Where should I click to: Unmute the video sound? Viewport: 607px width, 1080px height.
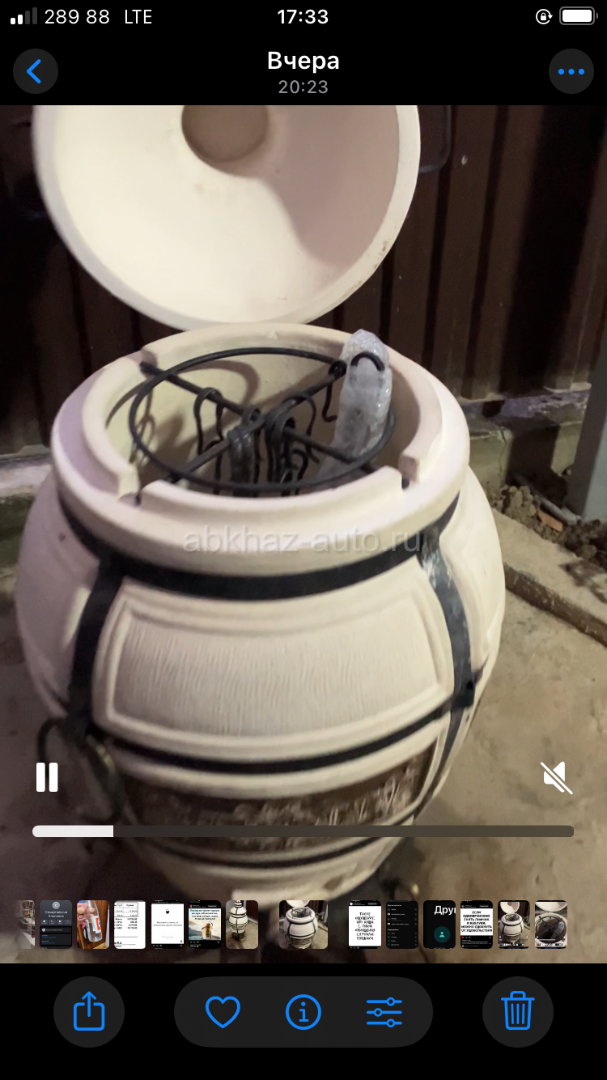pyautogui.click(x=556, y=778)
